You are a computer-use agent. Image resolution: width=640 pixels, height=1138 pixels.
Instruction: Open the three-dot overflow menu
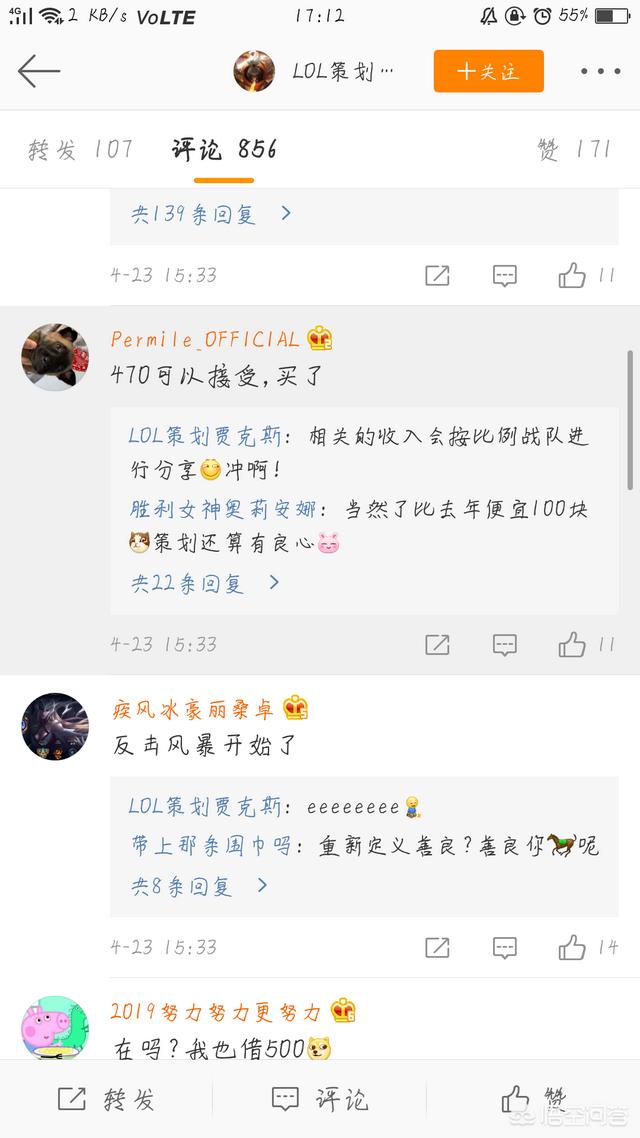pyautogui.click(x=600, y=71)
